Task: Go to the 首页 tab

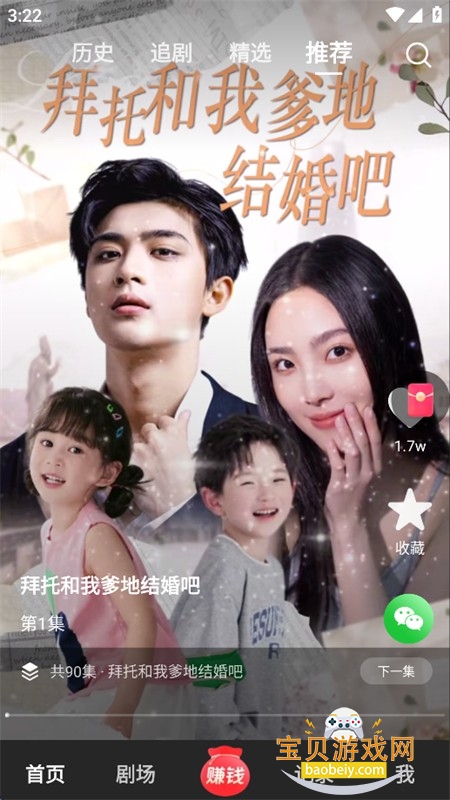Action: (x=45, y=774)
